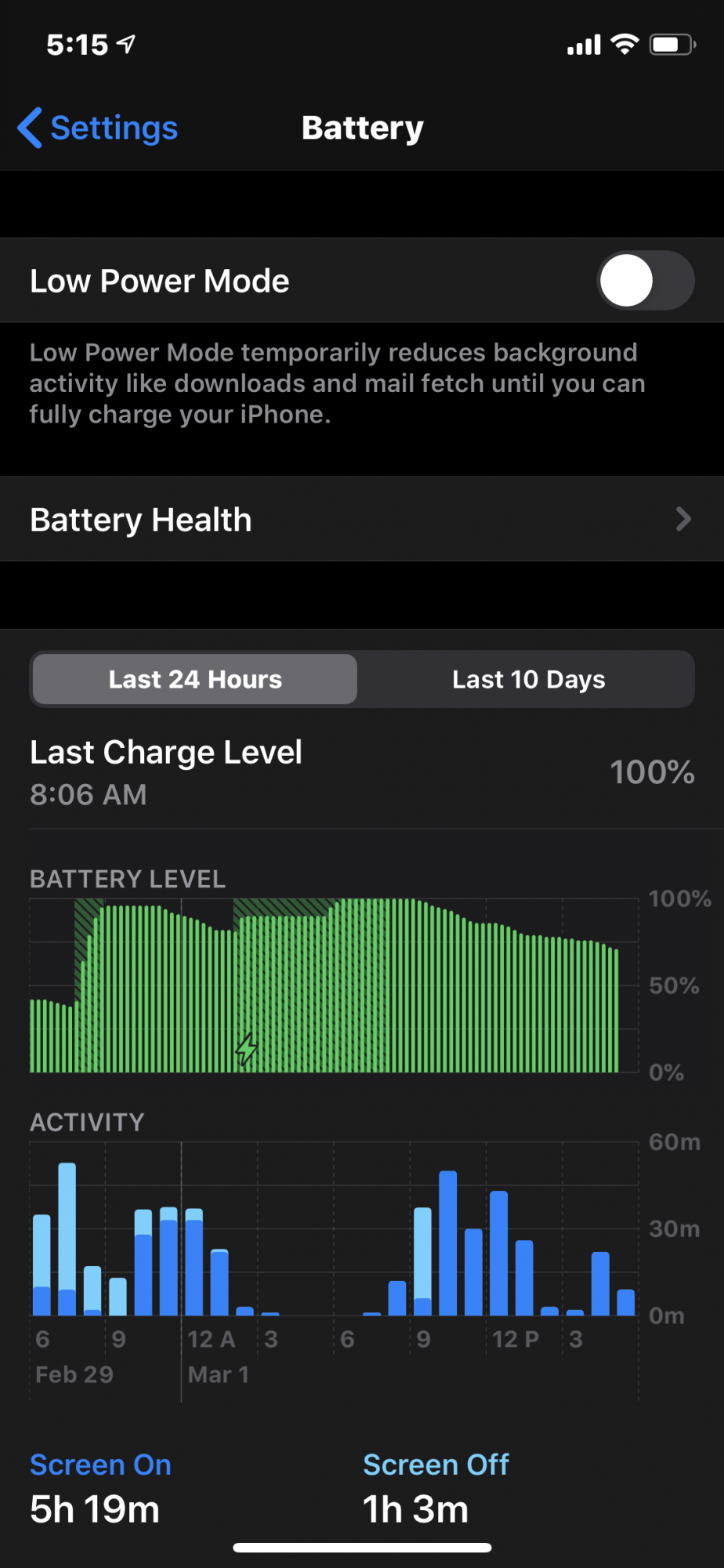The image size is (724, 1568).
Task: Enable Low Power Mode
Action: click(645, 281)
